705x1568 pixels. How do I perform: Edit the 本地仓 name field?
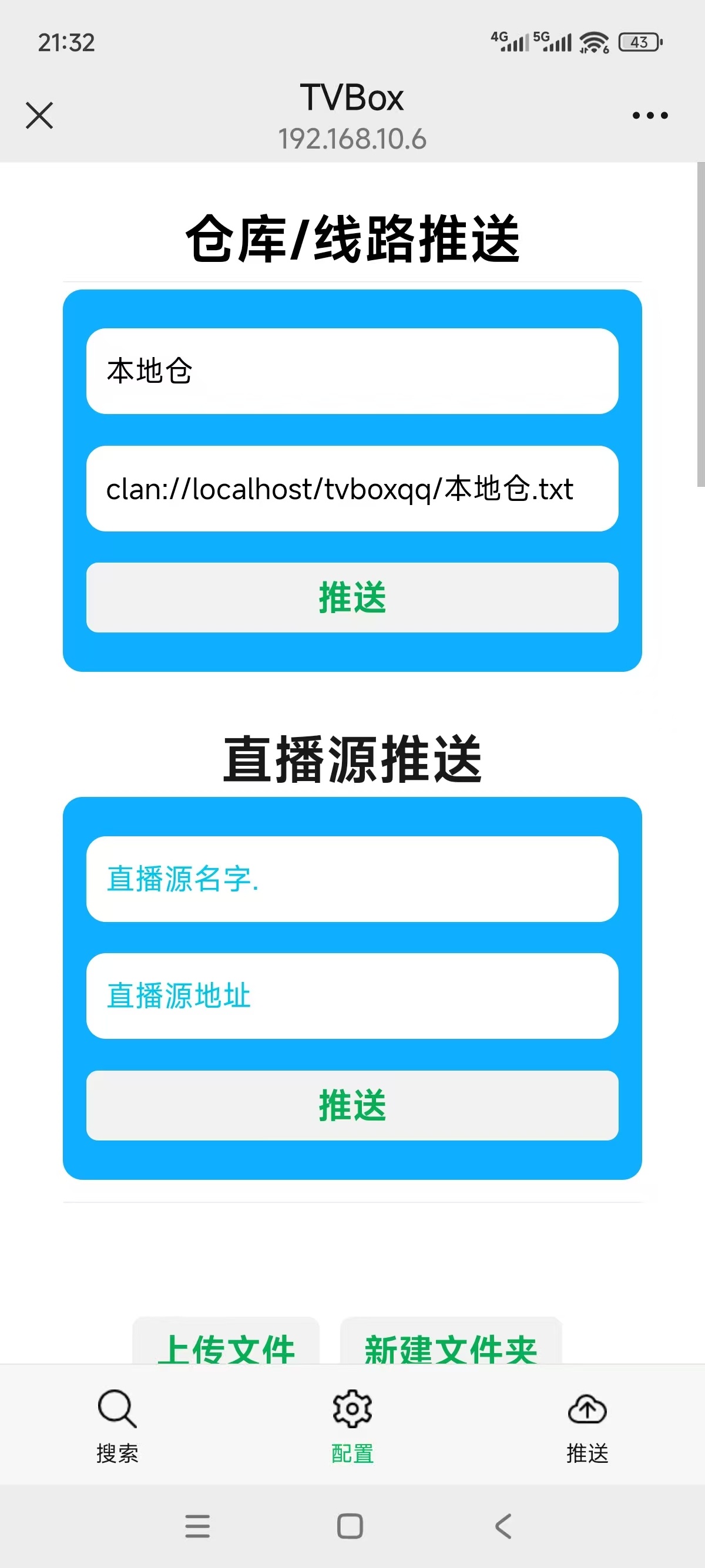pyautogui.click(x=352, y=371)
